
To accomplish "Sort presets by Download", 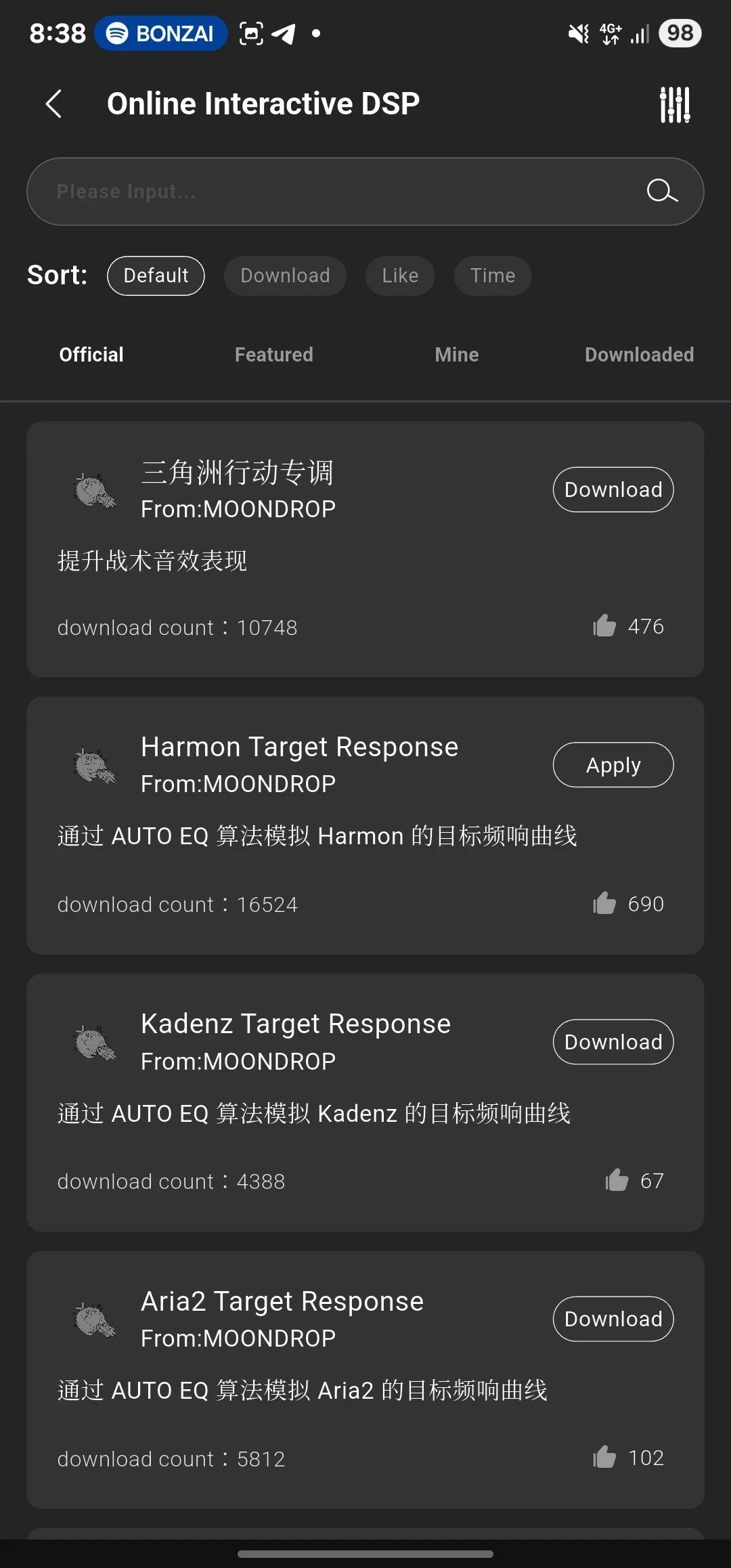I will pyautogui.click(x=285, y=276).
